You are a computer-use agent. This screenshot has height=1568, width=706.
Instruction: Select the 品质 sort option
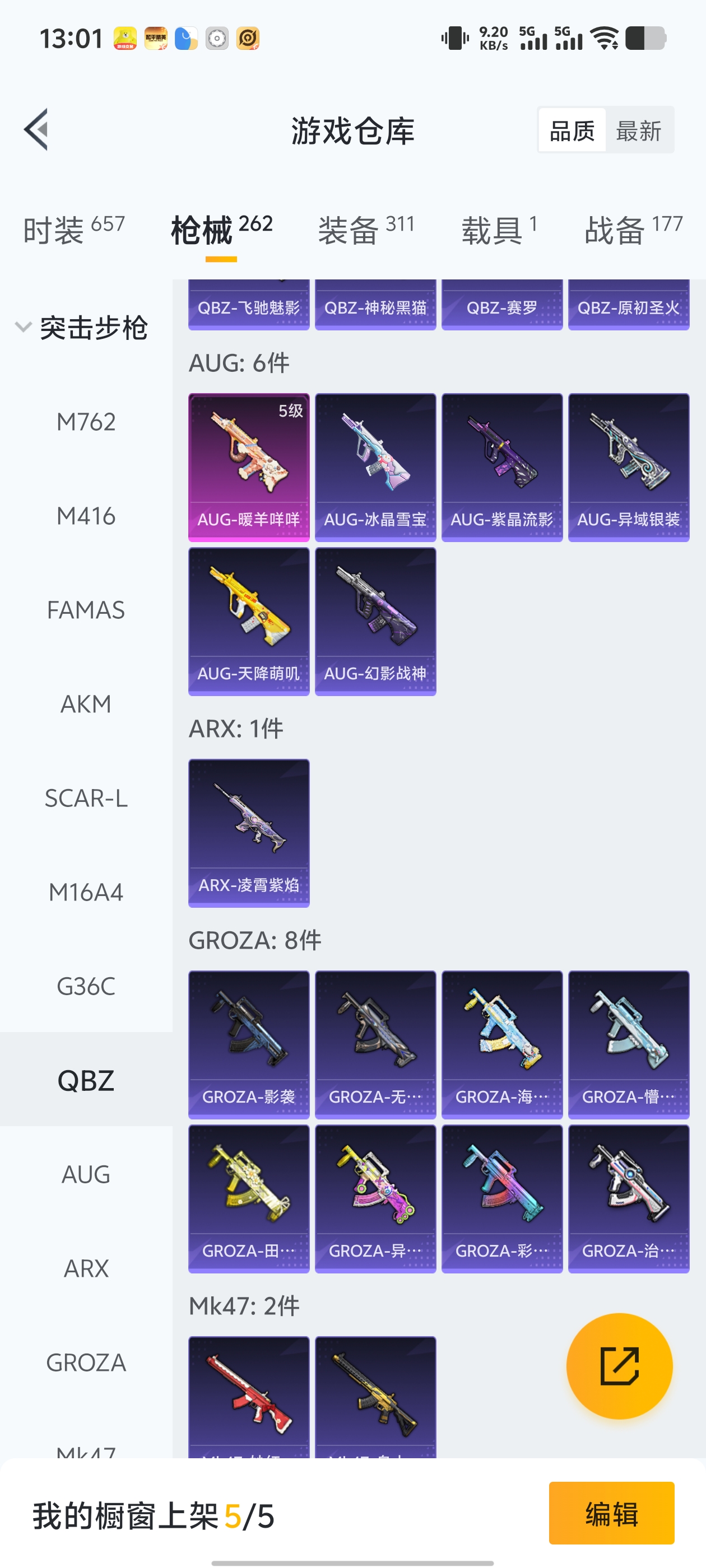click(x=572, y=130)
